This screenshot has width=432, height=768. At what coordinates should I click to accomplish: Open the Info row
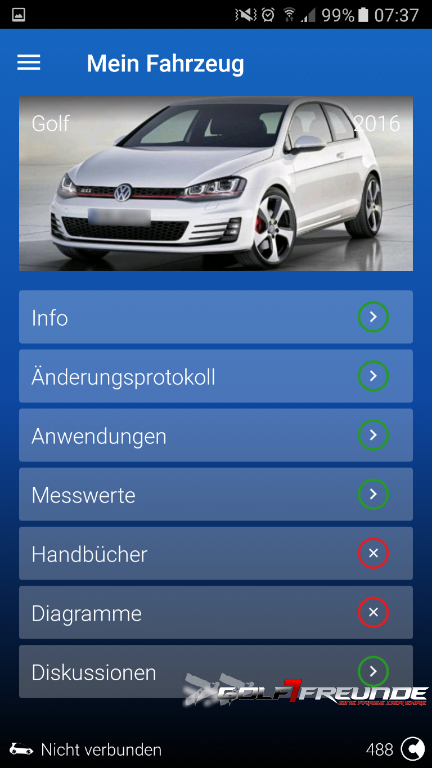[x=216, y=317]
